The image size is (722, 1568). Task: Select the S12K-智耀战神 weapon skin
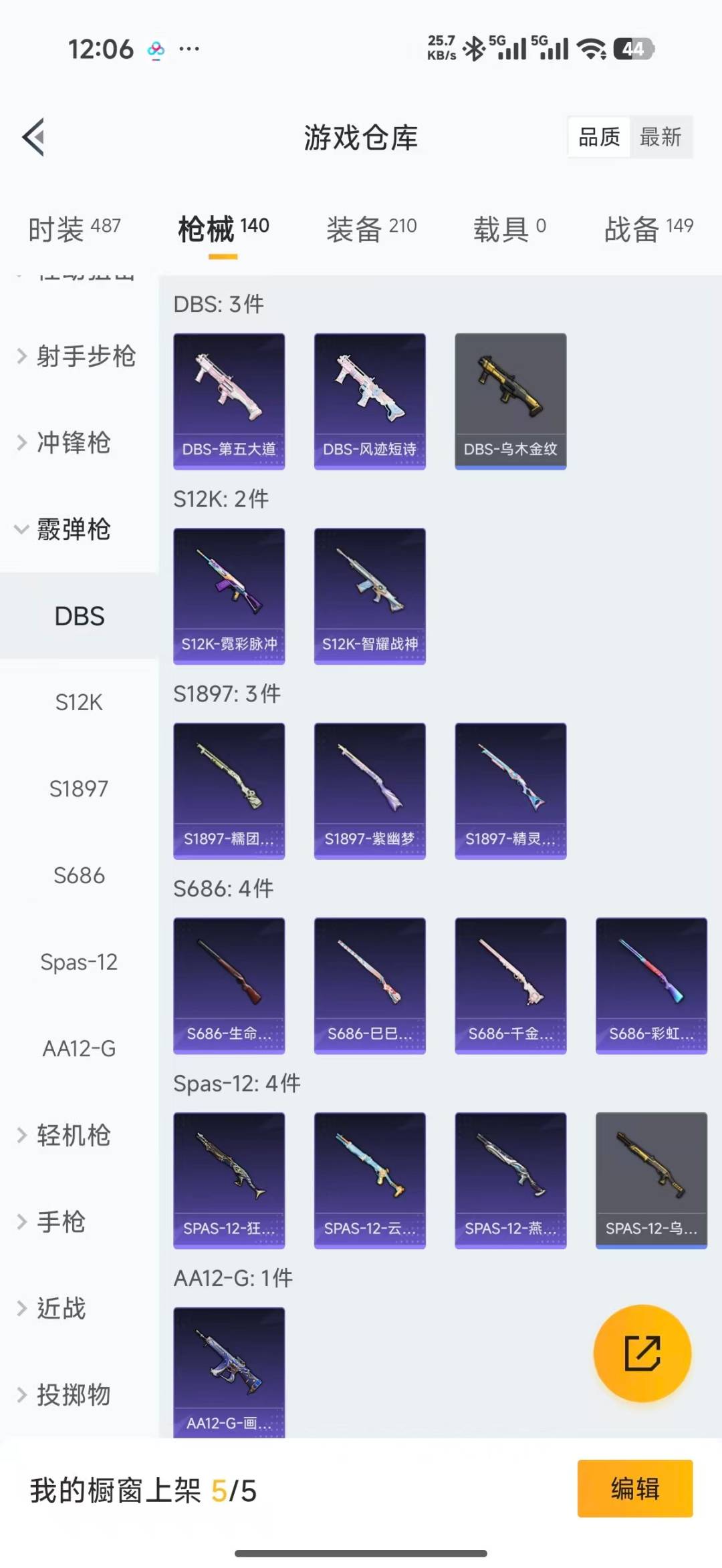tap(369, 595)
